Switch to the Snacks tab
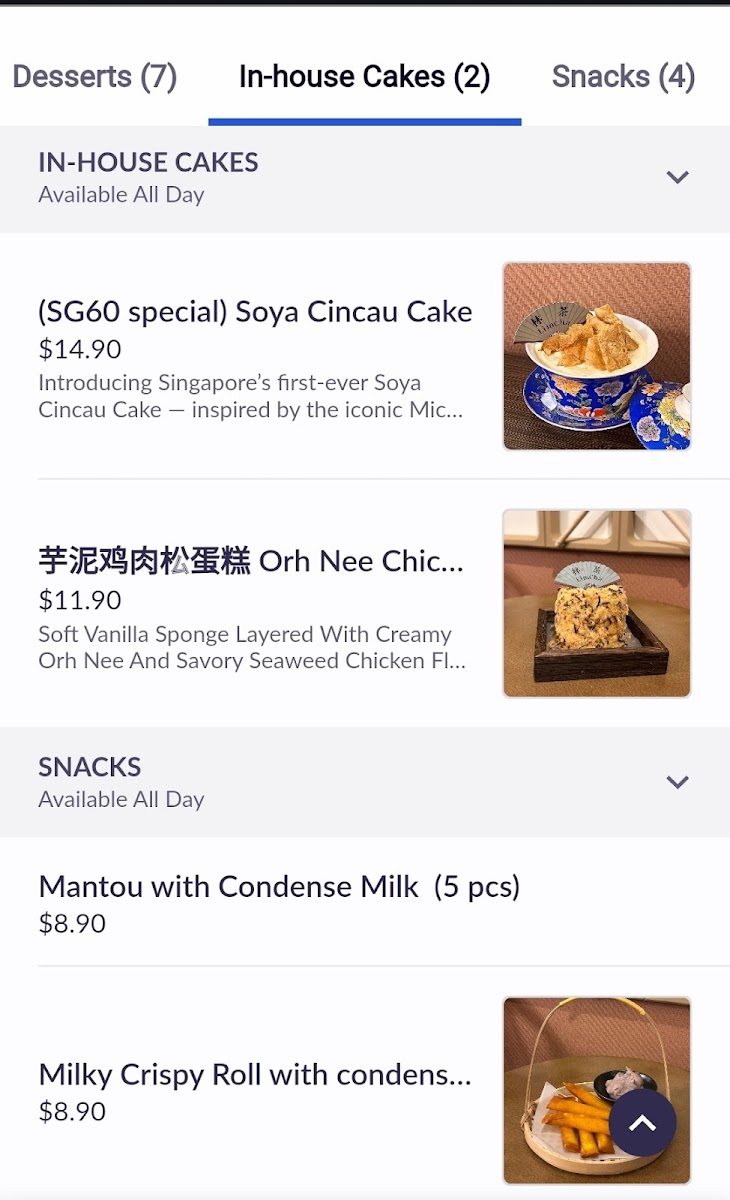Viewport: 730px width, 1200px height. click(623, 77)
